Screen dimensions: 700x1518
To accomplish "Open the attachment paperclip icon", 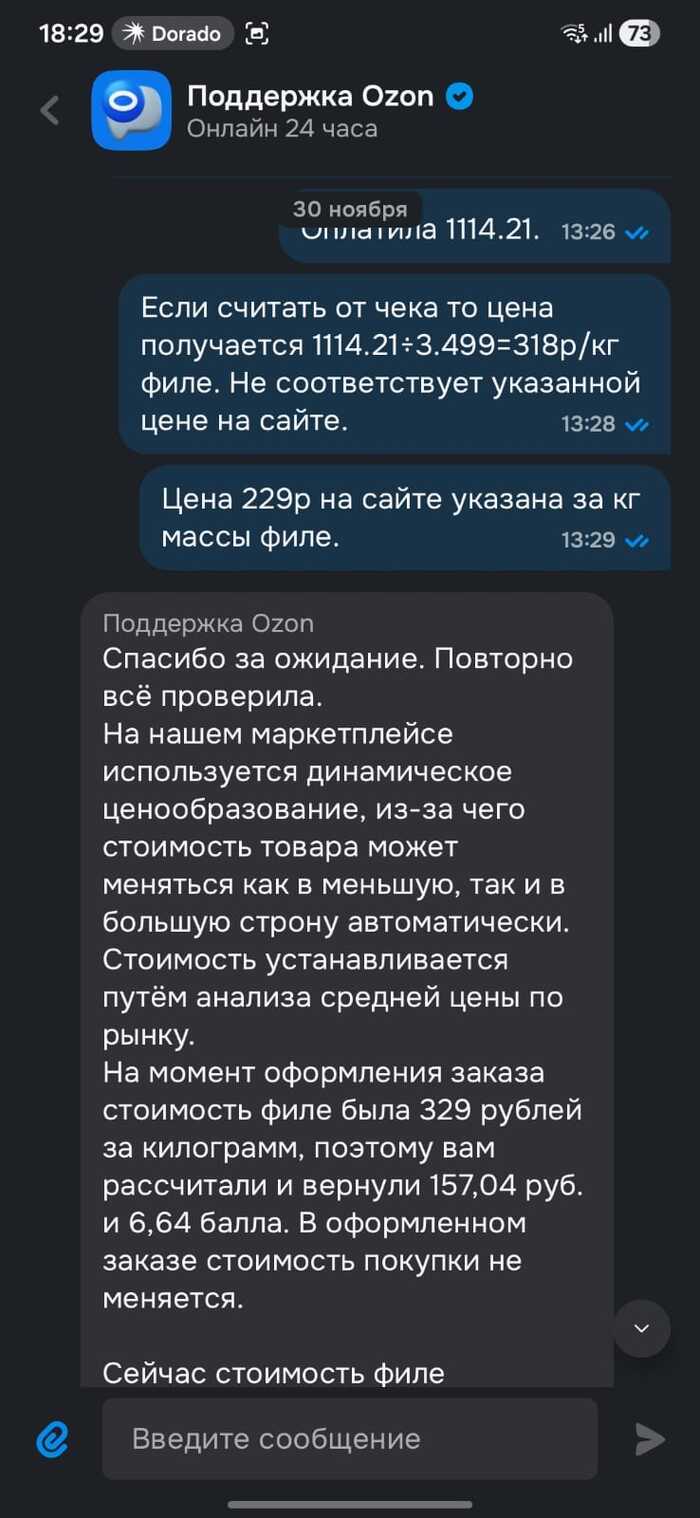I will (x=52, y=1439).
